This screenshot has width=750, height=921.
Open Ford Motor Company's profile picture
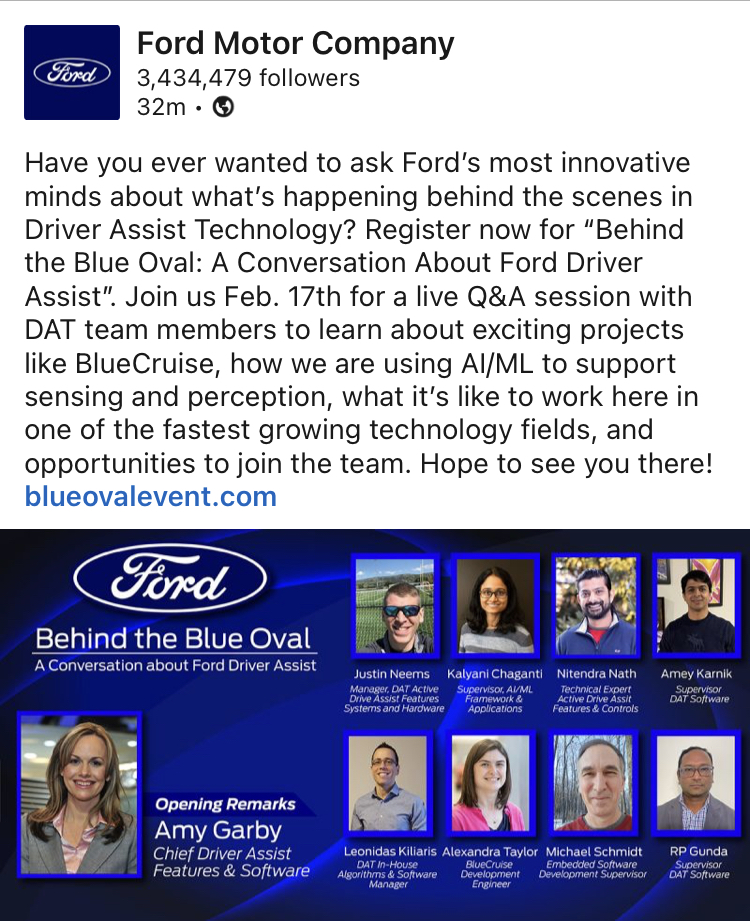point(72,73)
